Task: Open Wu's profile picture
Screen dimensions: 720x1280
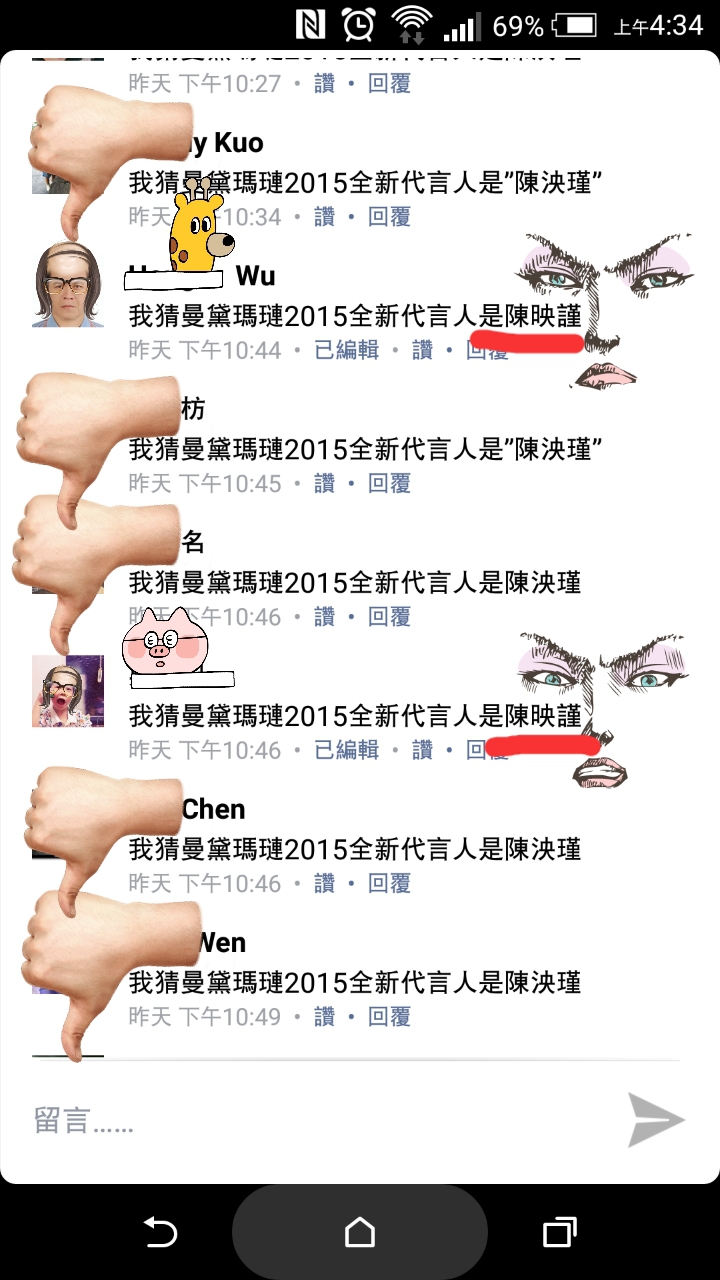Action: [68, 284]
